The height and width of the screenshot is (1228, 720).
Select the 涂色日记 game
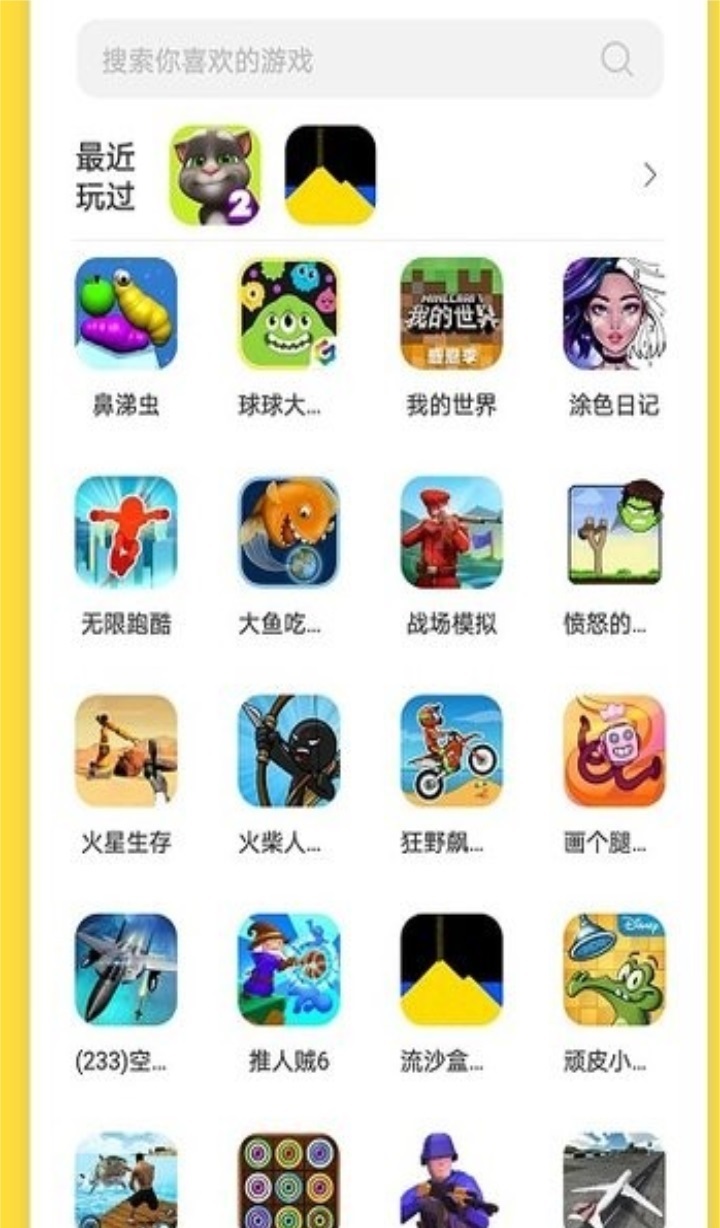[613, 314]
